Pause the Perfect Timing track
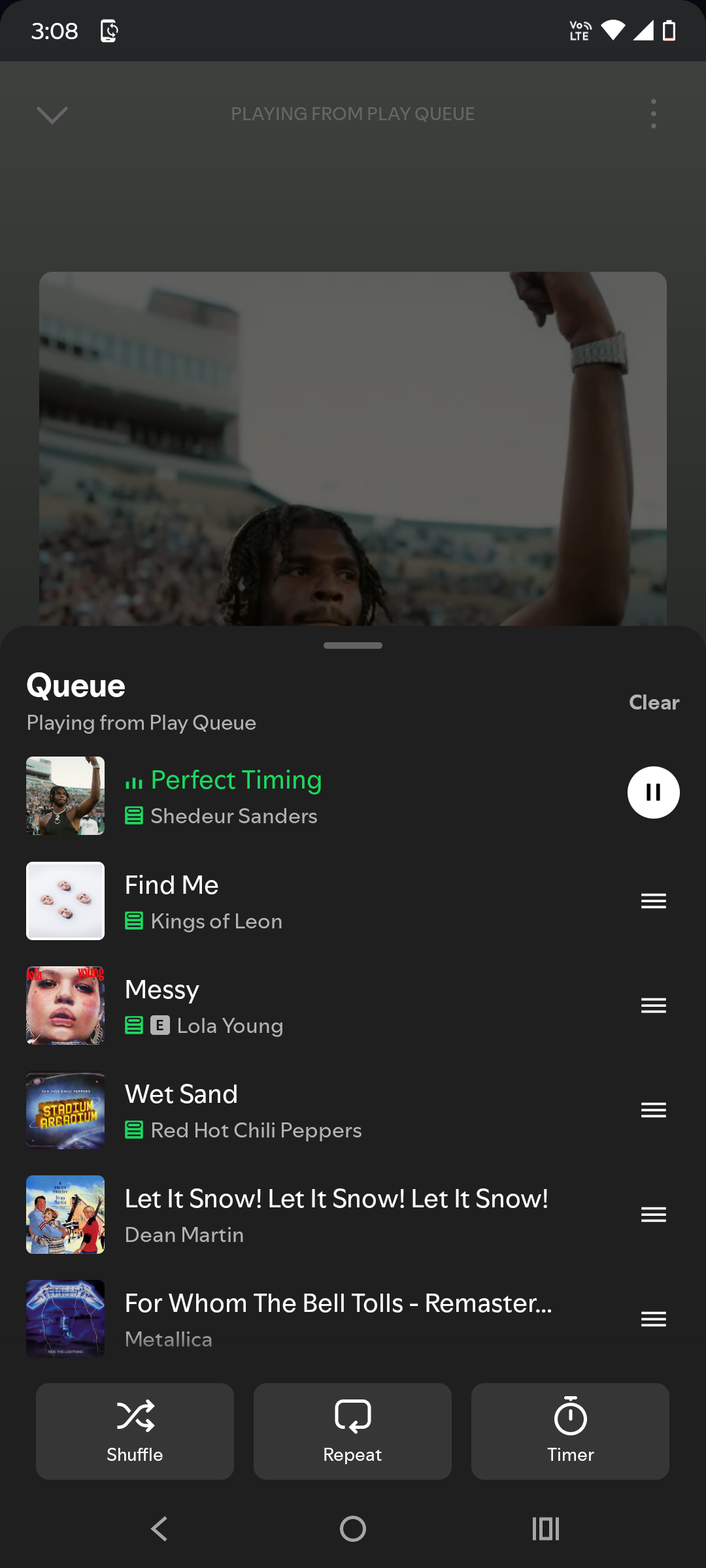706x1568 pixels. [x=653, y=792]
